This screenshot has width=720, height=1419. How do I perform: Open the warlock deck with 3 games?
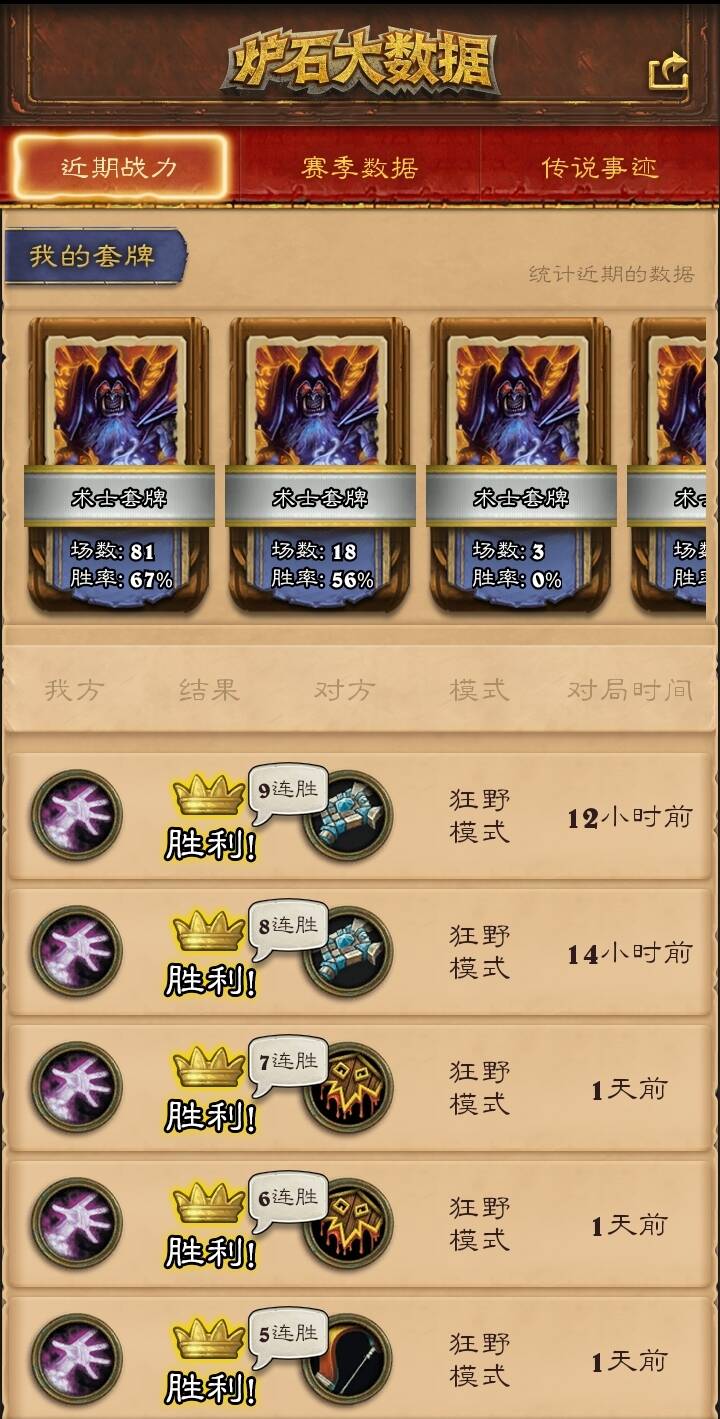point(520,465)
